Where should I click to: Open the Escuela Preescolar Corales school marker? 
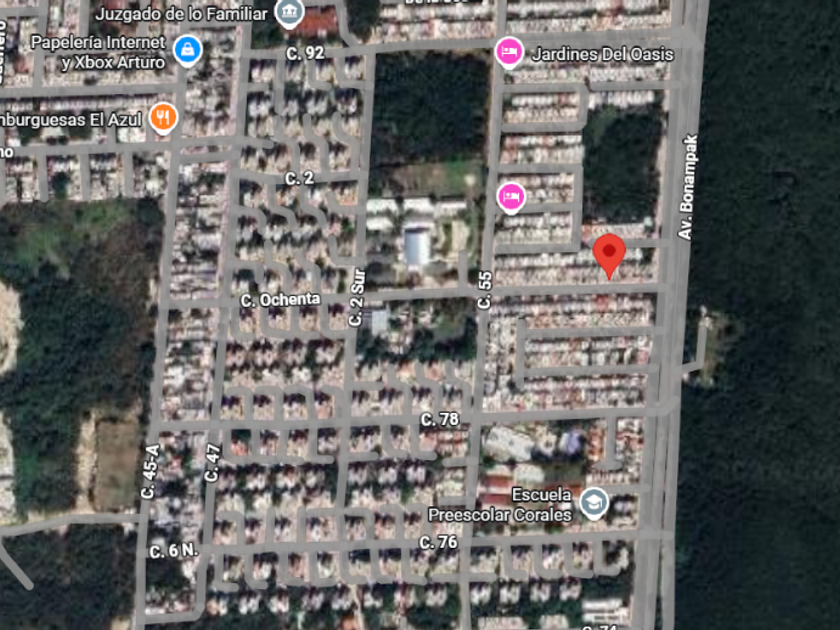(594, 503)
